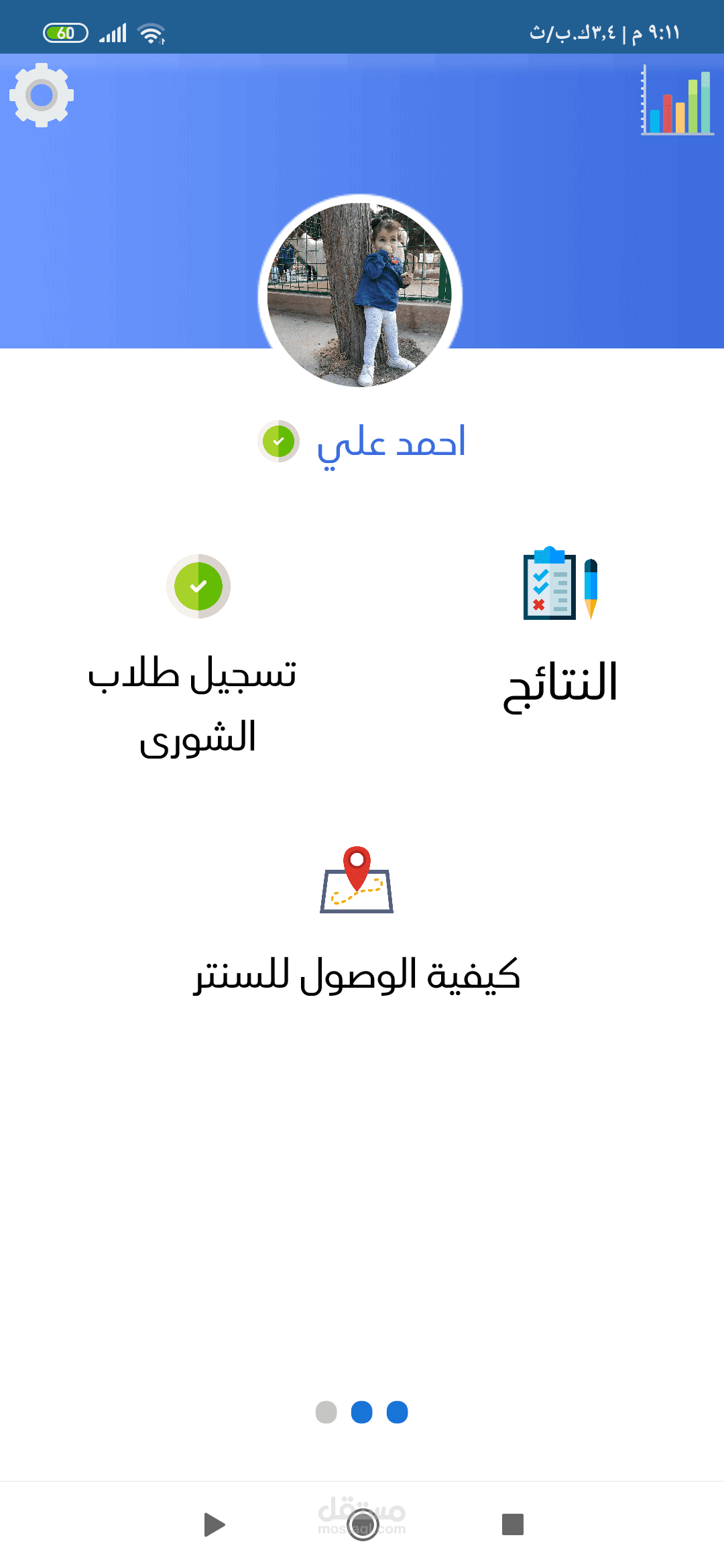This screenshot has height=1568, width=724.
Task: Tap the circular profile picture
Action: tap(360, 295)
